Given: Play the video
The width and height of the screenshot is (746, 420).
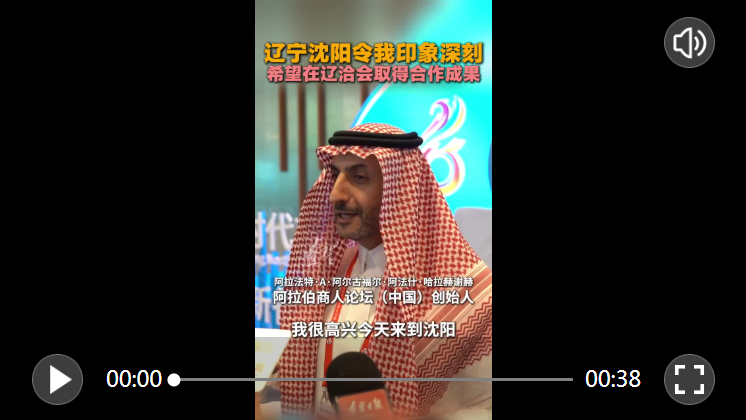Looking at the screenshot, I should tap(58, 379).
